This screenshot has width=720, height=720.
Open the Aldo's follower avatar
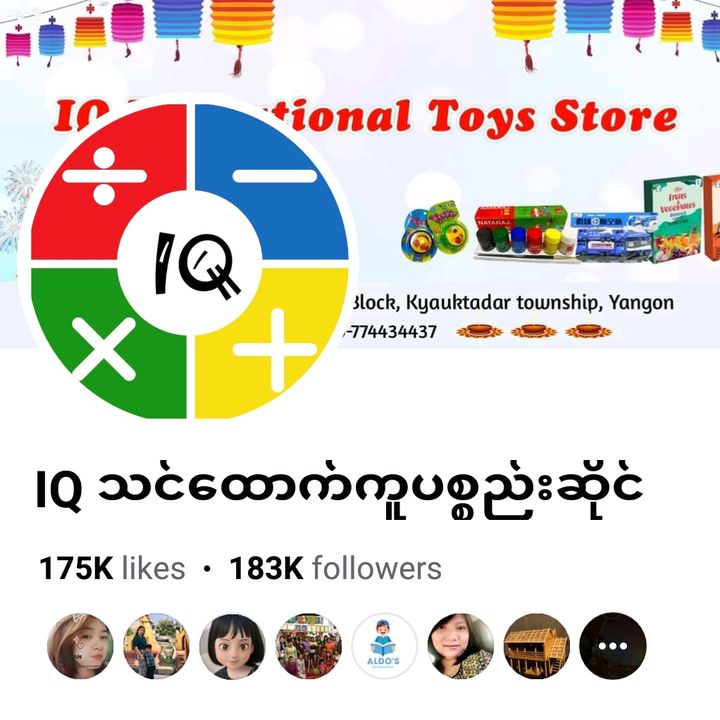coord(385,646)
